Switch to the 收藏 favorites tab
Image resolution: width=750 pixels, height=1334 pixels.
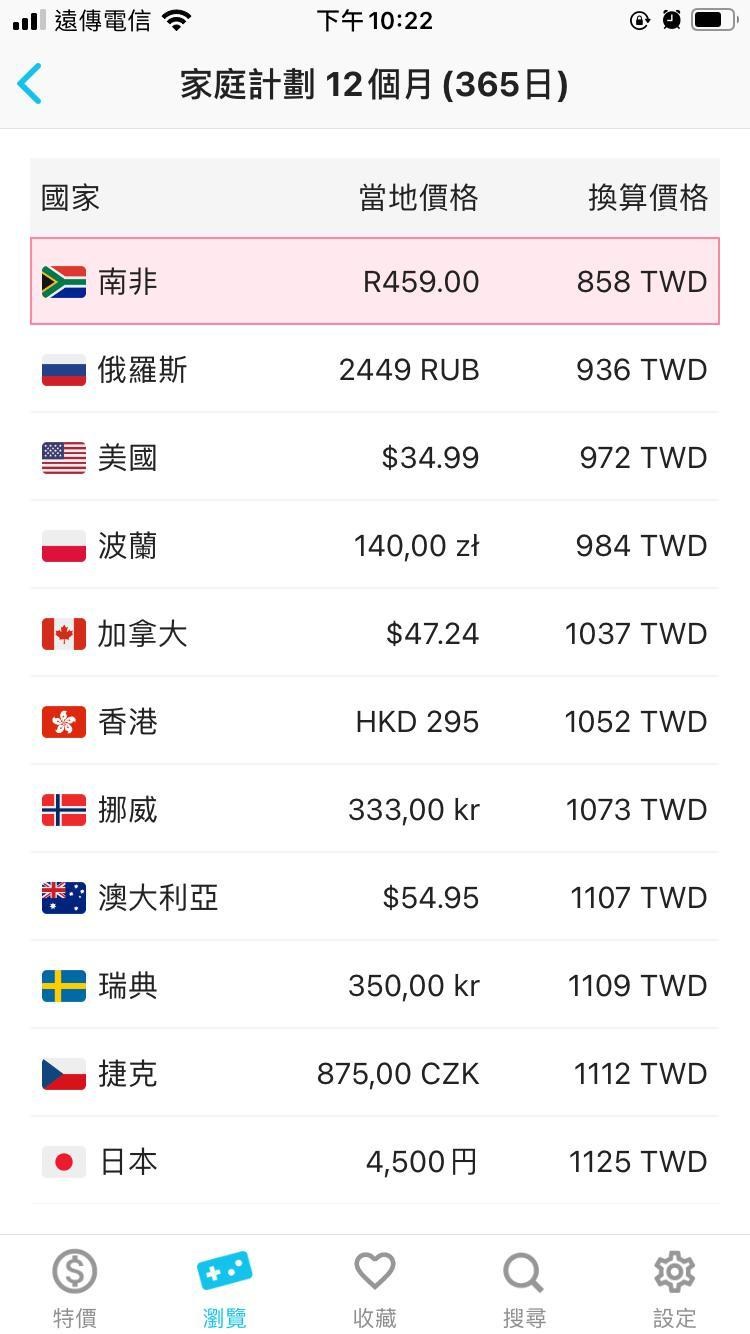(x=375, y=1287)
